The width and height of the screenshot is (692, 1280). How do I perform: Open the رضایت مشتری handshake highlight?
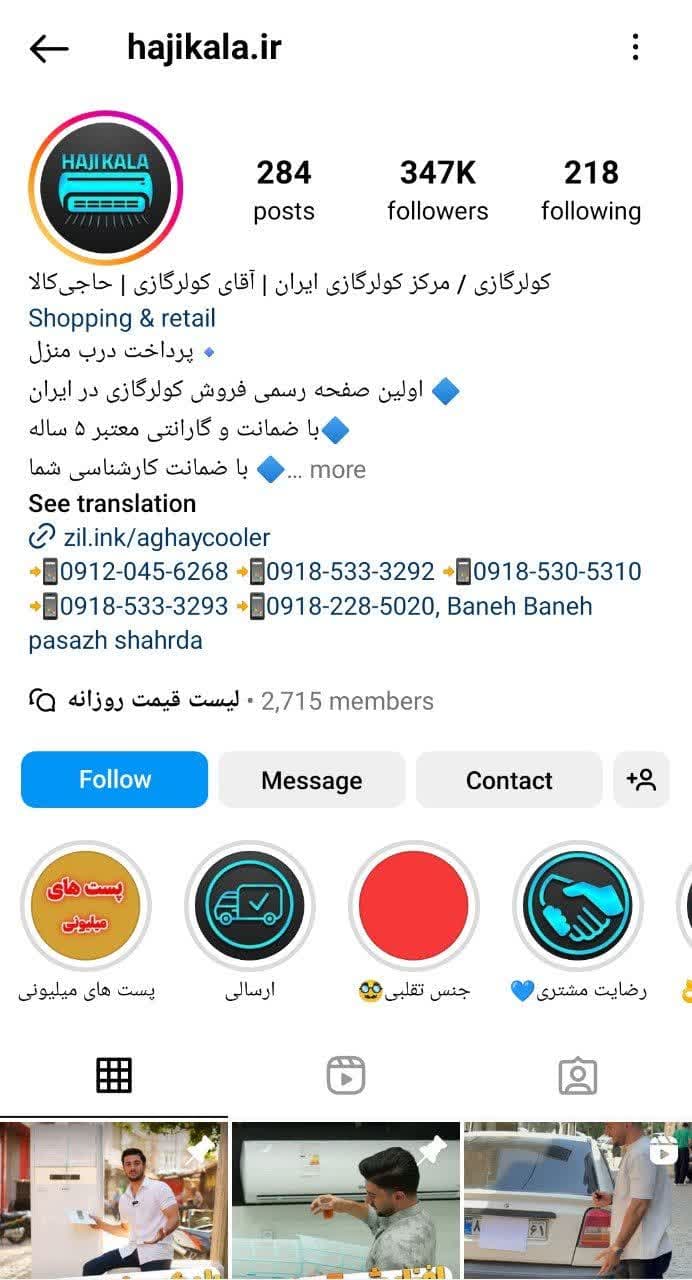point(578,906)
